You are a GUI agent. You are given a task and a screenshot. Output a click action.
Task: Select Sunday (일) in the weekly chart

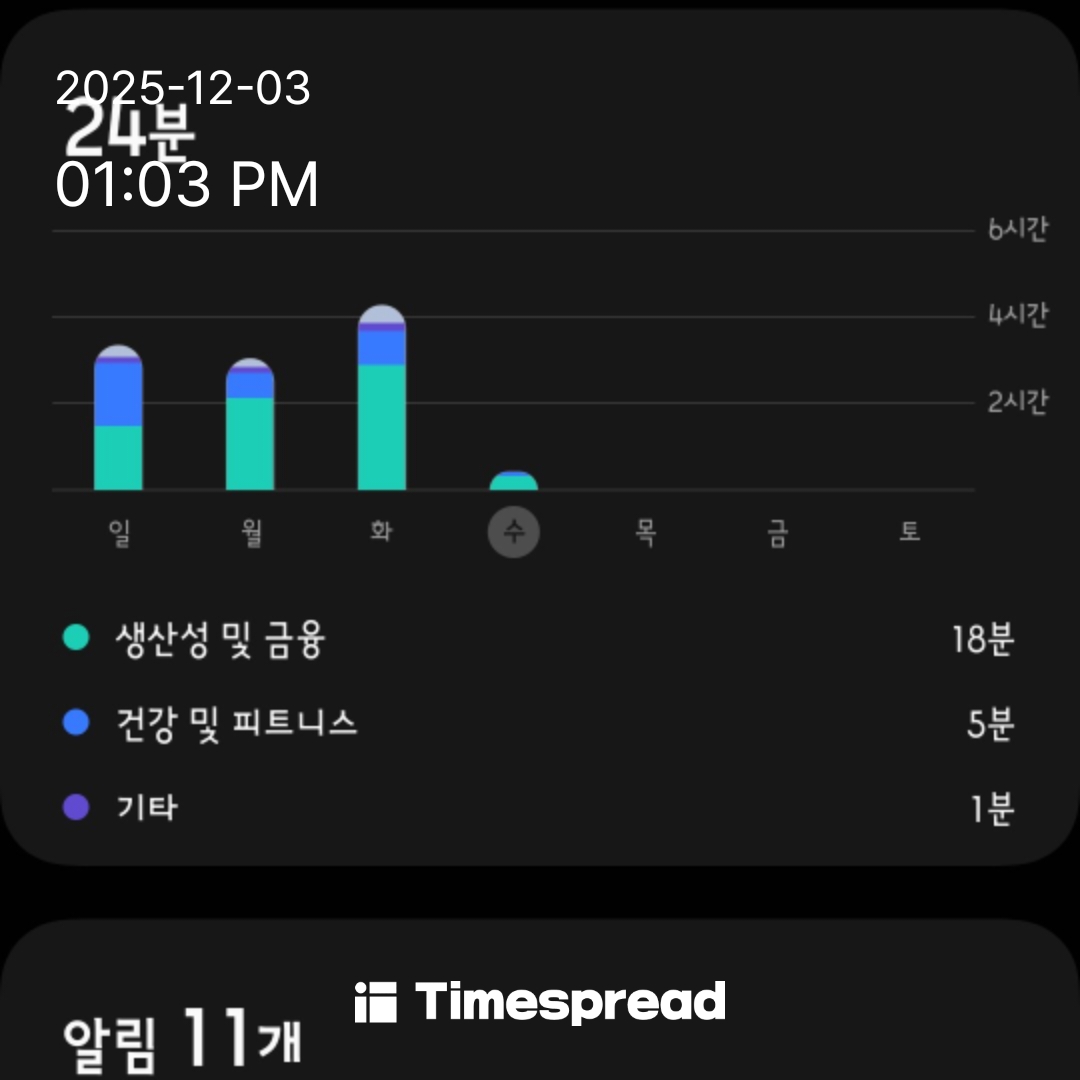tap(119, 533)
